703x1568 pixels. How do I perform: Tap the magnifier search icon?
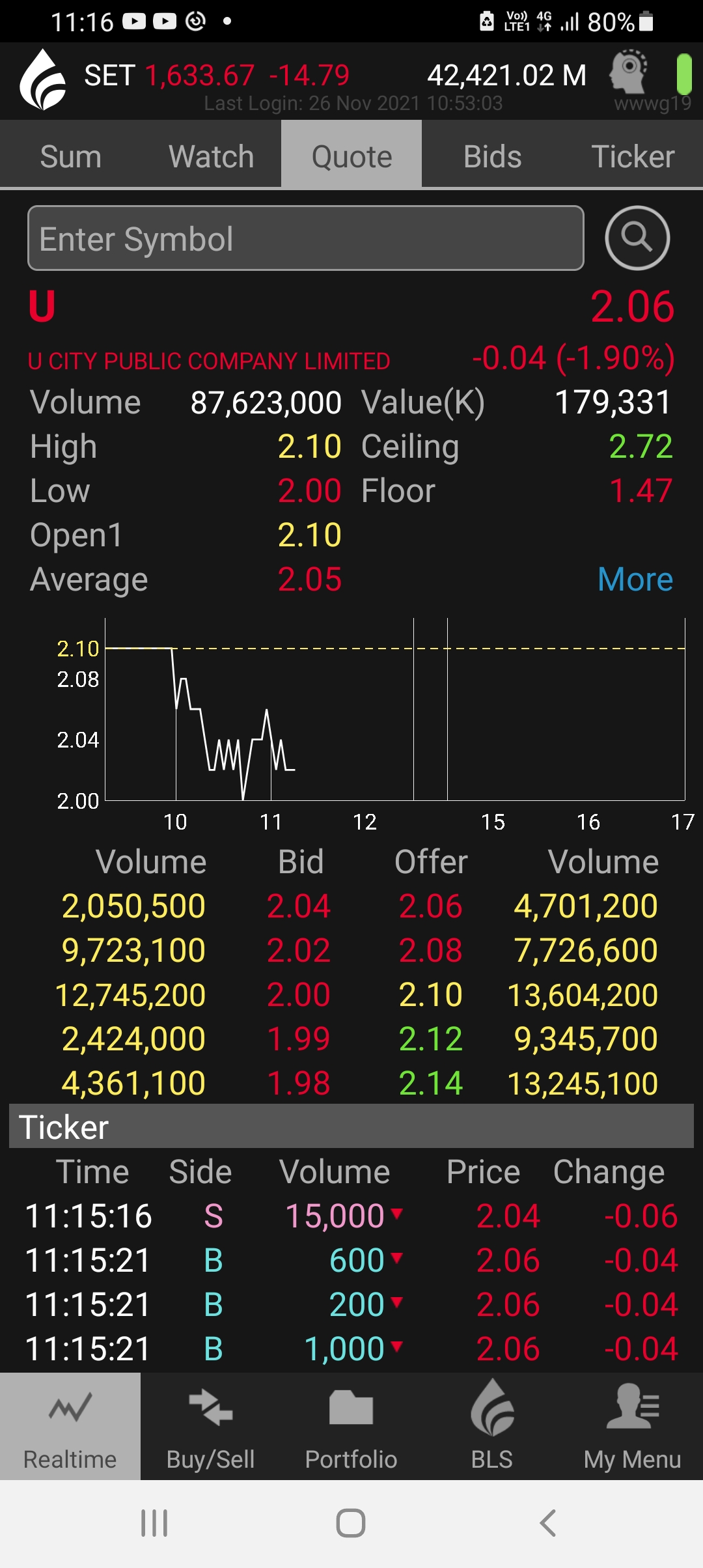point(637,238)
